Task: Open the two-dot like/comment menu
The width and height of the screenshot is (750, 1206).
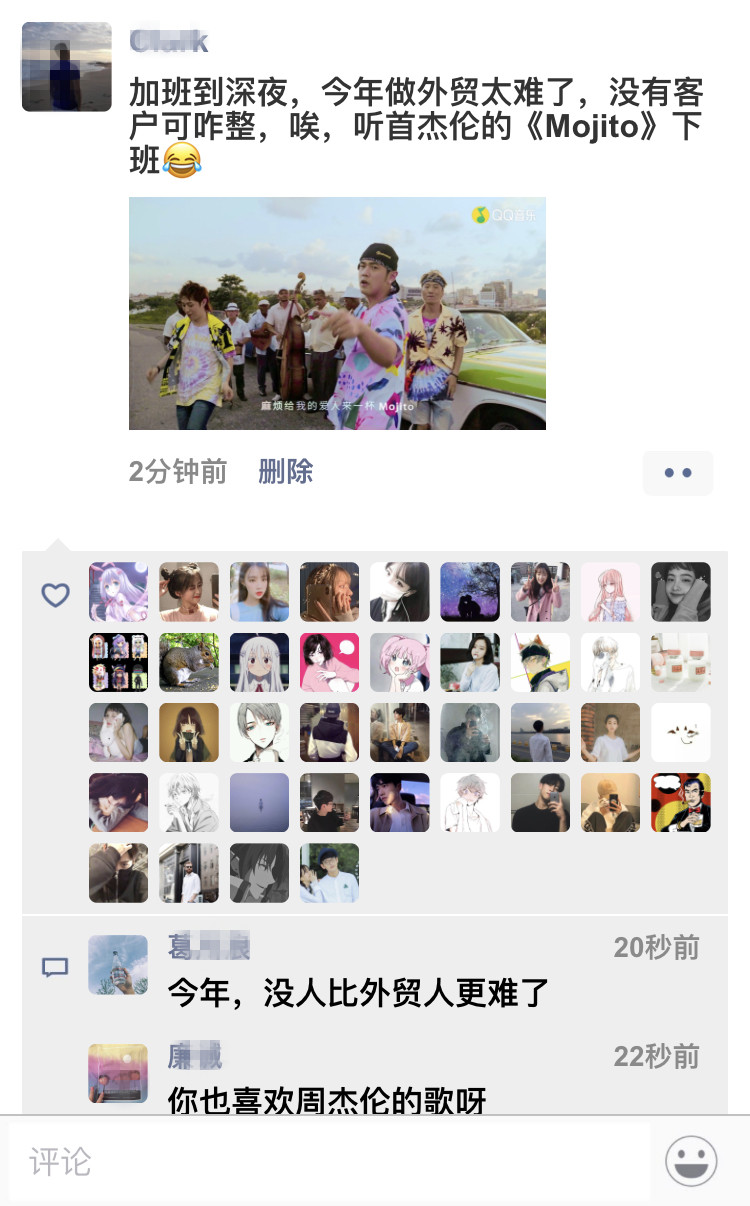Action: coord(677,473)
